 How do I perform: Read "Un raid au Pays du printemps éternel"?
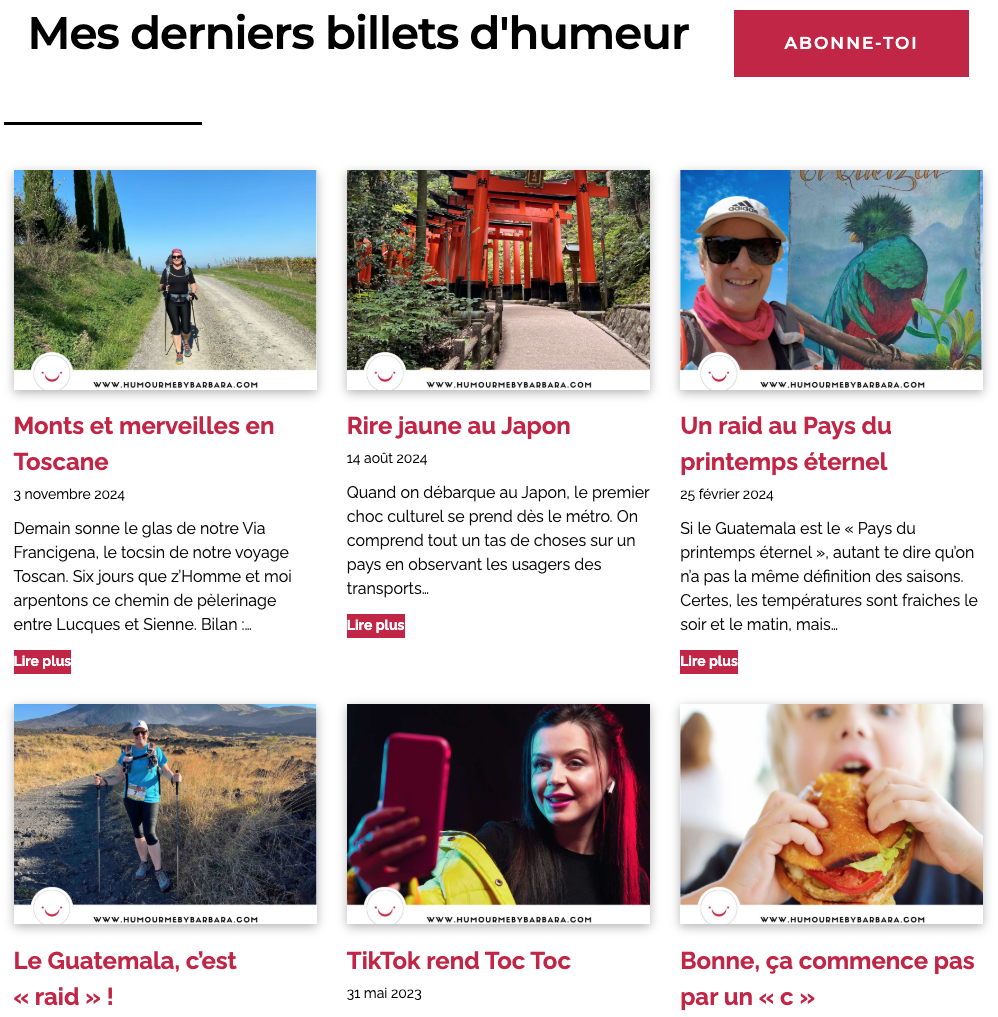point(785,443)
